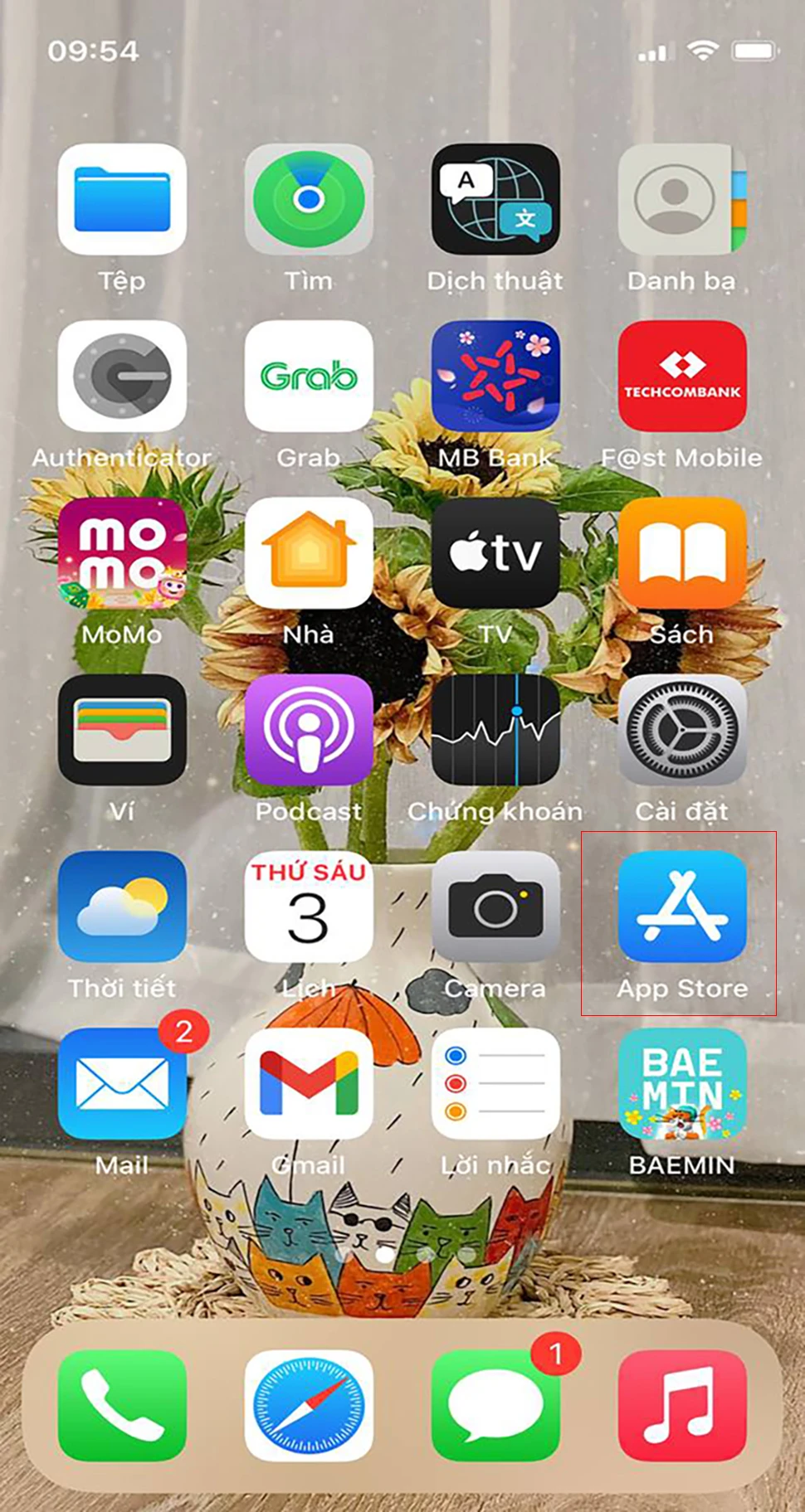Open the Authenticator app
805x1512 pixels.
[122, 376]
